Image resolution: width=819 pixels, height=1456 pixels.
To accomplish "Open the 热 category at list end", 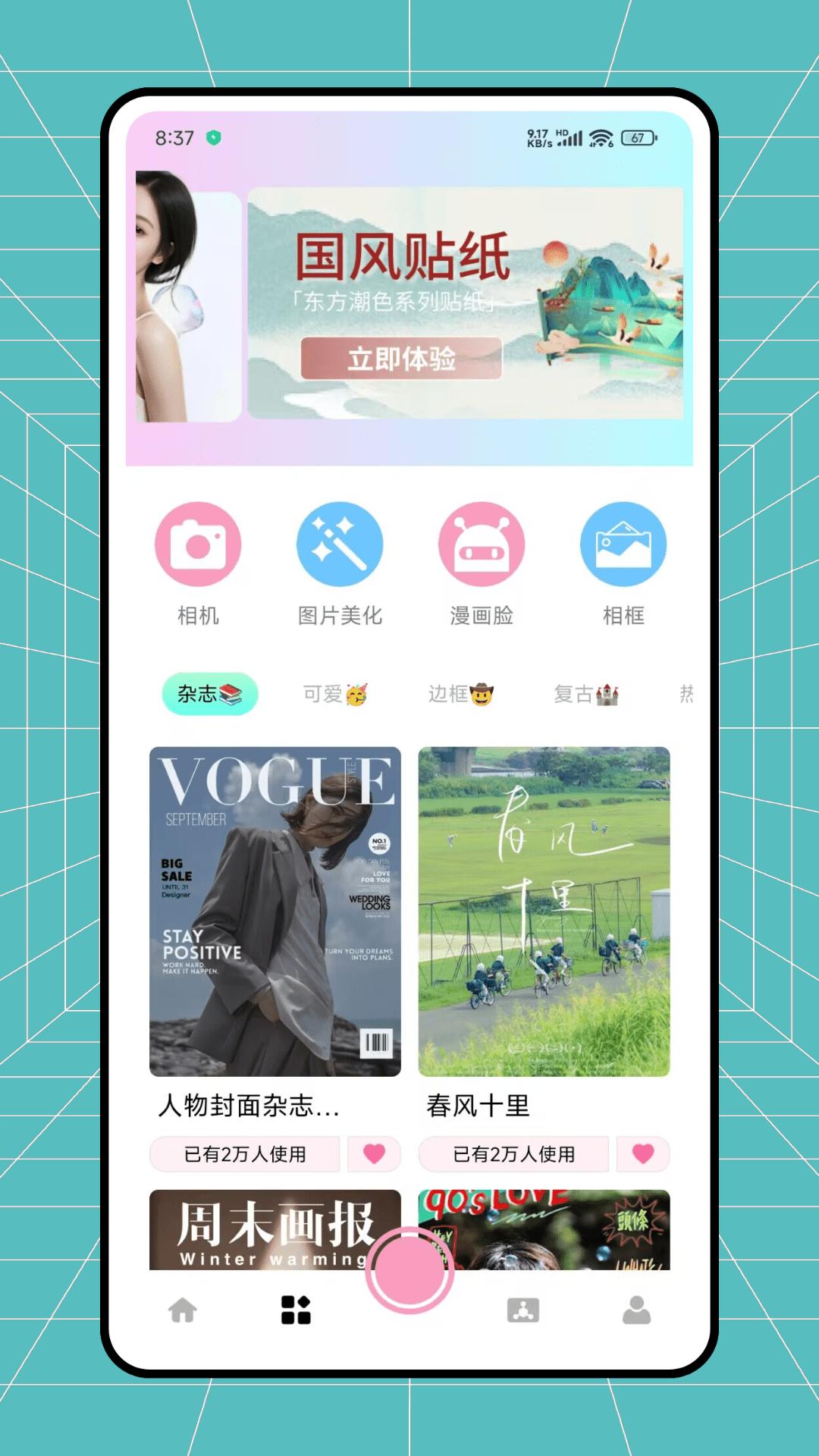I will pyautogui.click(x=686, y=694).
